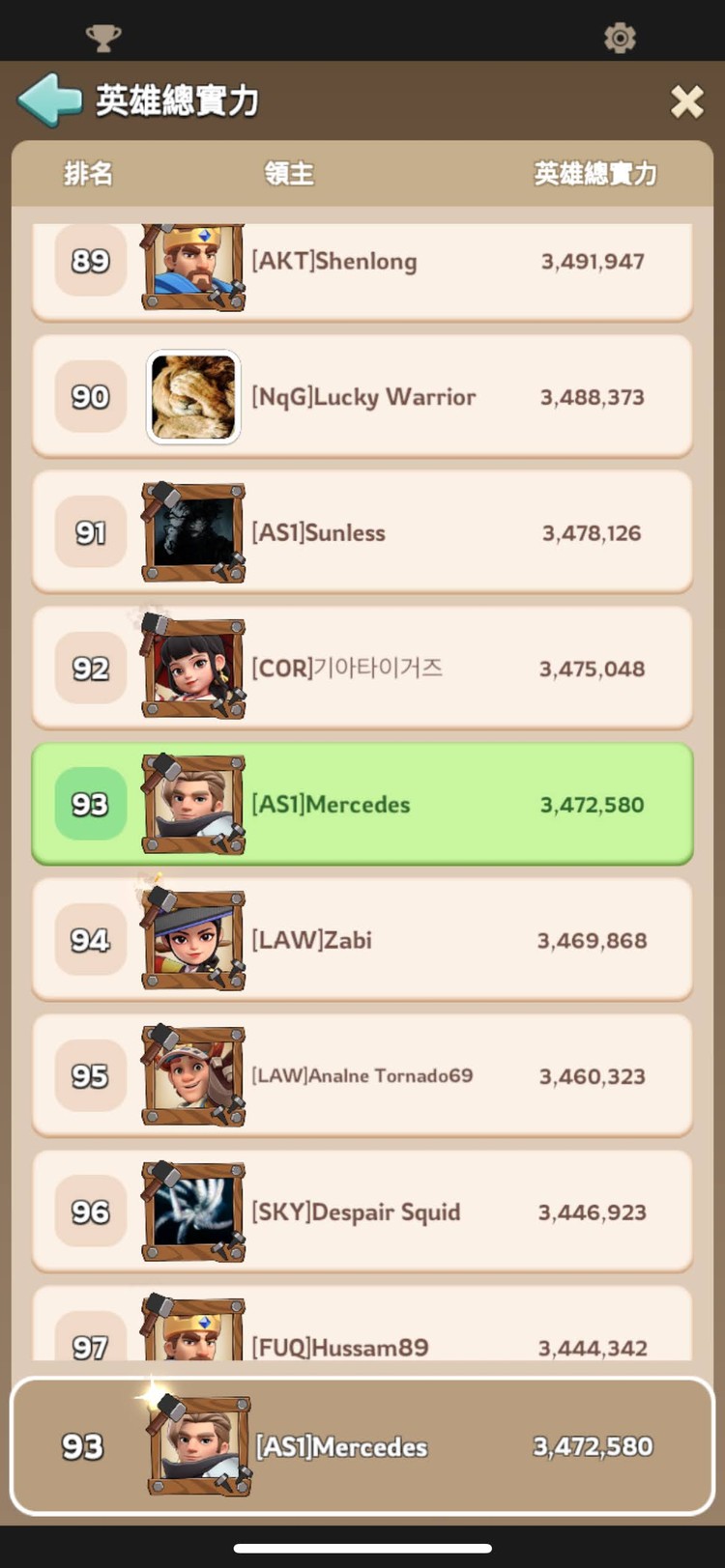Open the settings gear icon
The image size is (725, 1568).
[620, 38]
